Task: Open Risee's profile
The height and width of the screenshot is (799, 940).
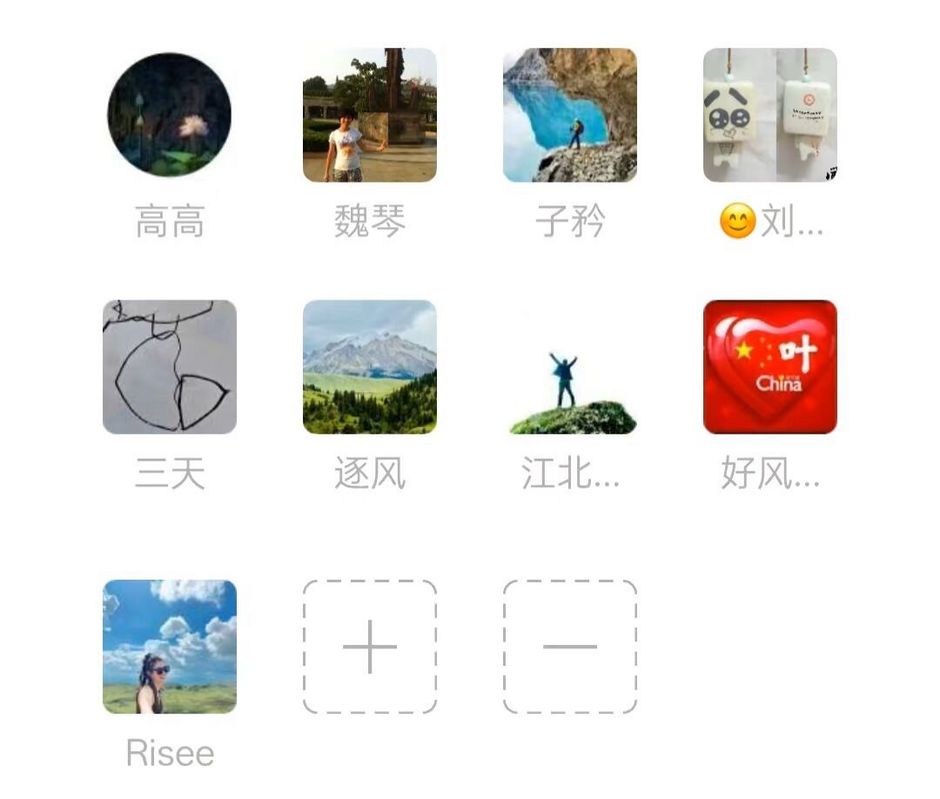Action: pyautogui.click(x=169, y=646)
